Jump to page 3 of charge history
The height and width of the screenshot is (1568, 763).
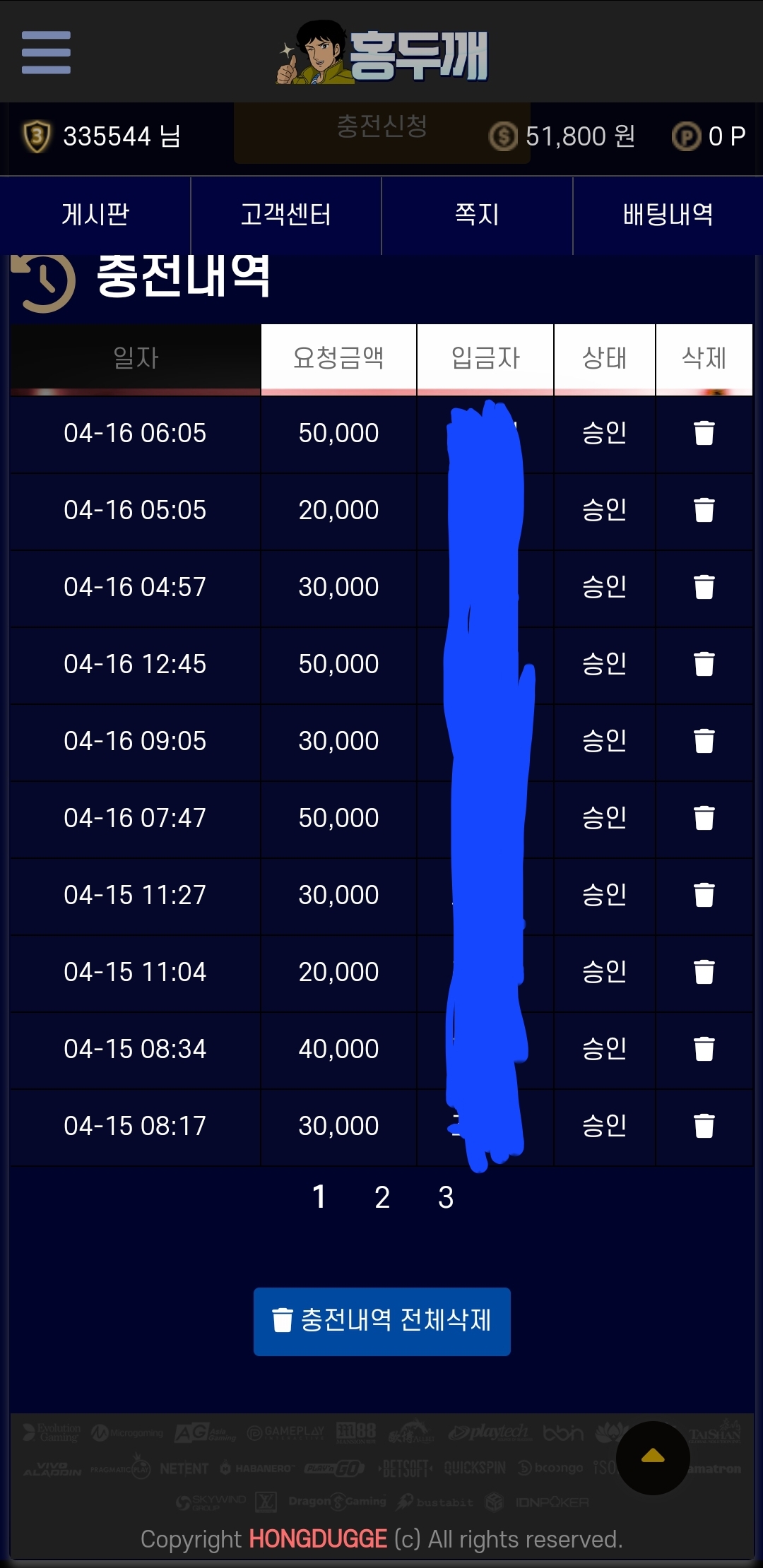[446, 1197]
